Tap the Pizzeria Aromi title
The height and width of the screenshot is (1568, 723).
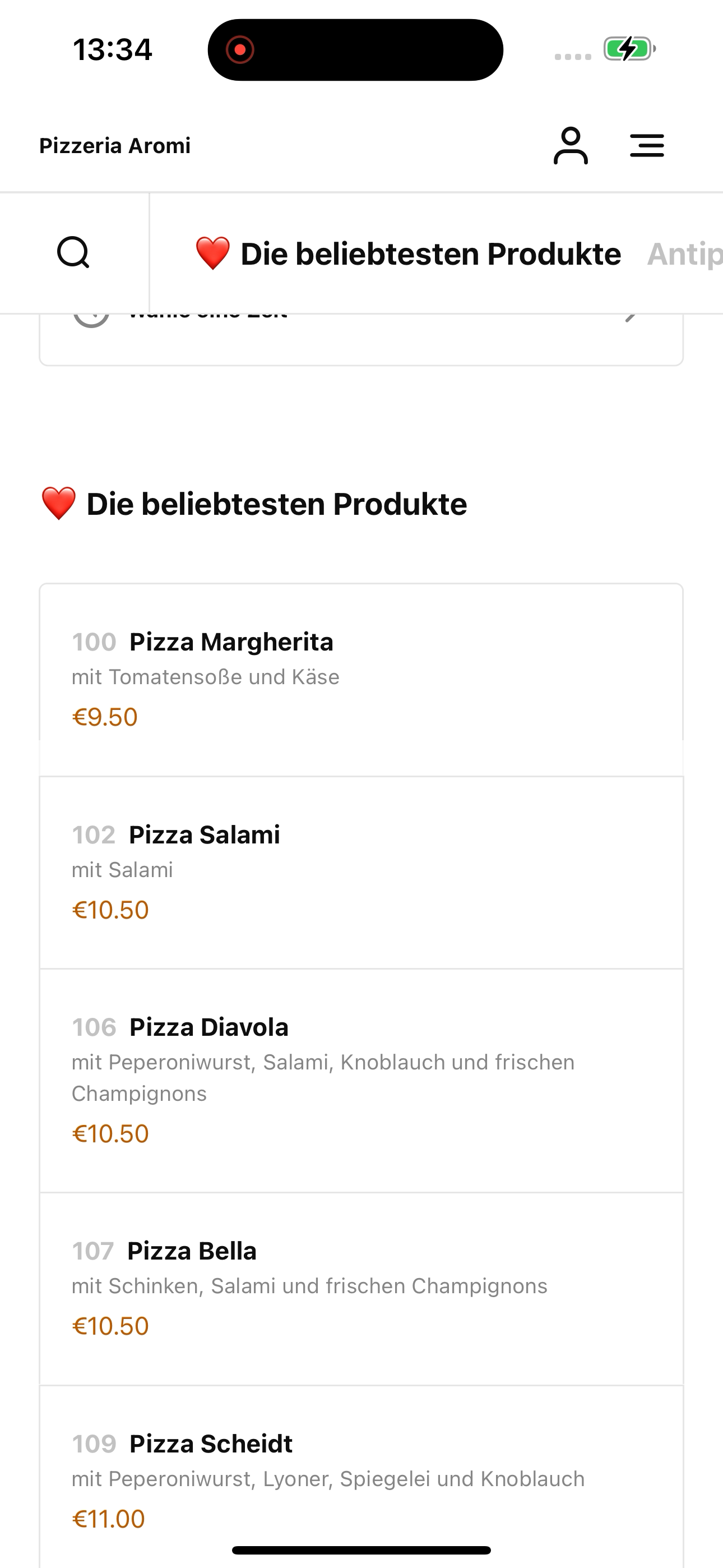pos(115,146)
